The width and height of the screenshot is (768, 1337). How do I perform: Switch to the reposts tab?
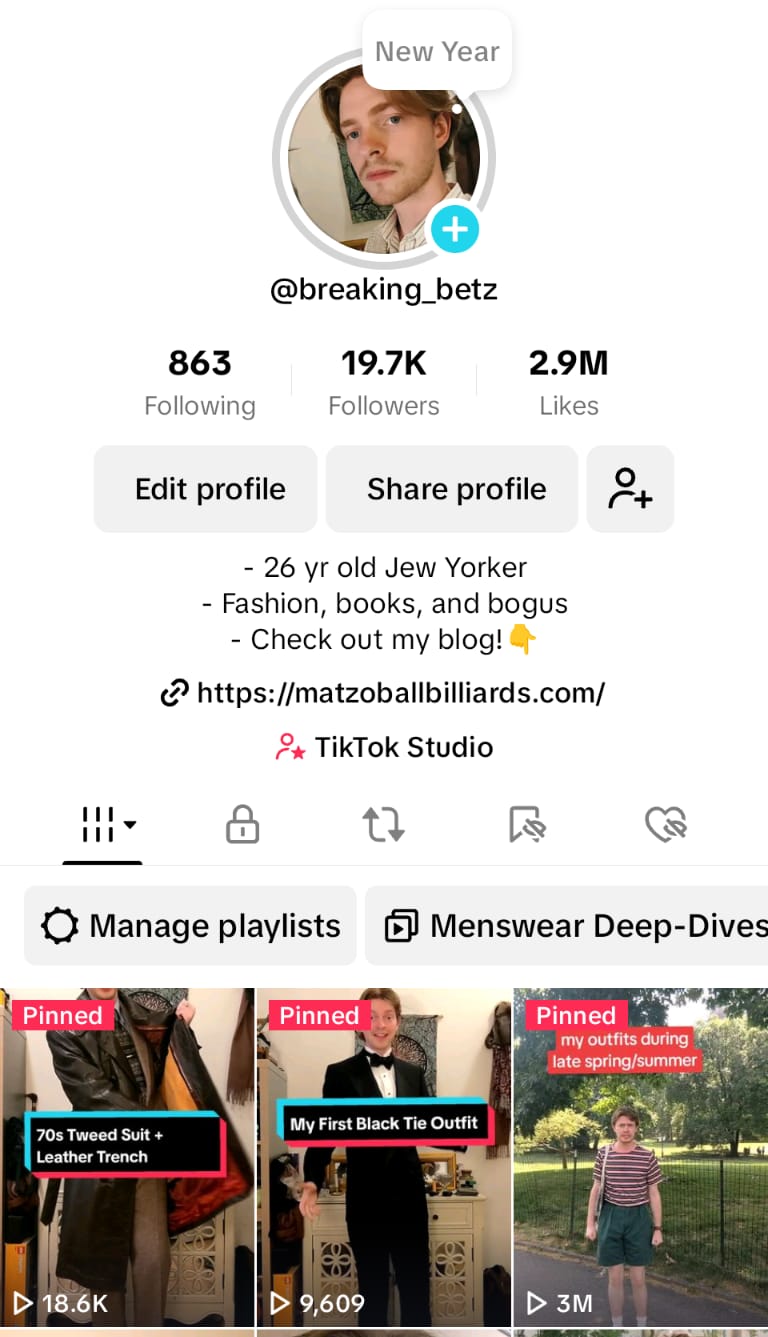383,826
